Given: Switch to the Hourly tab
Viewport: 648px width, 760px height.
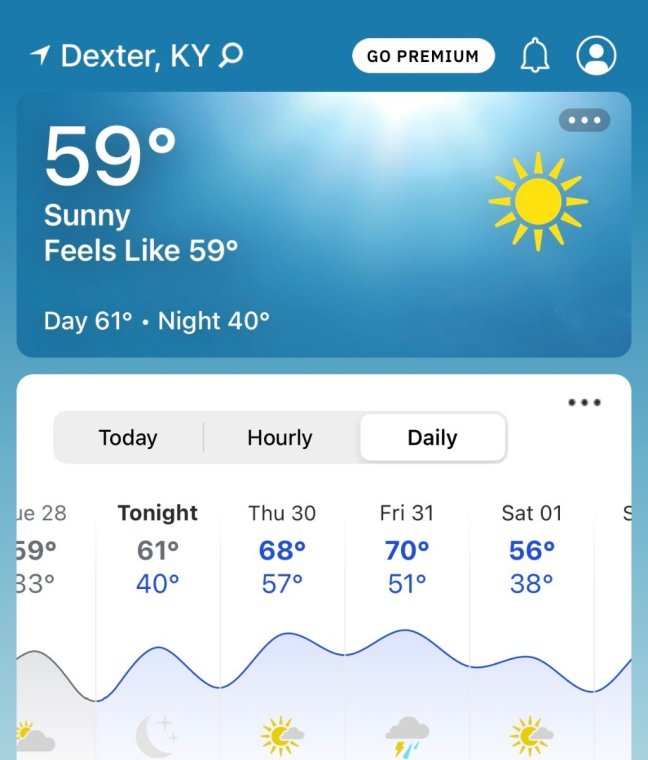Looking at the screenshot, I should (280, 438).
